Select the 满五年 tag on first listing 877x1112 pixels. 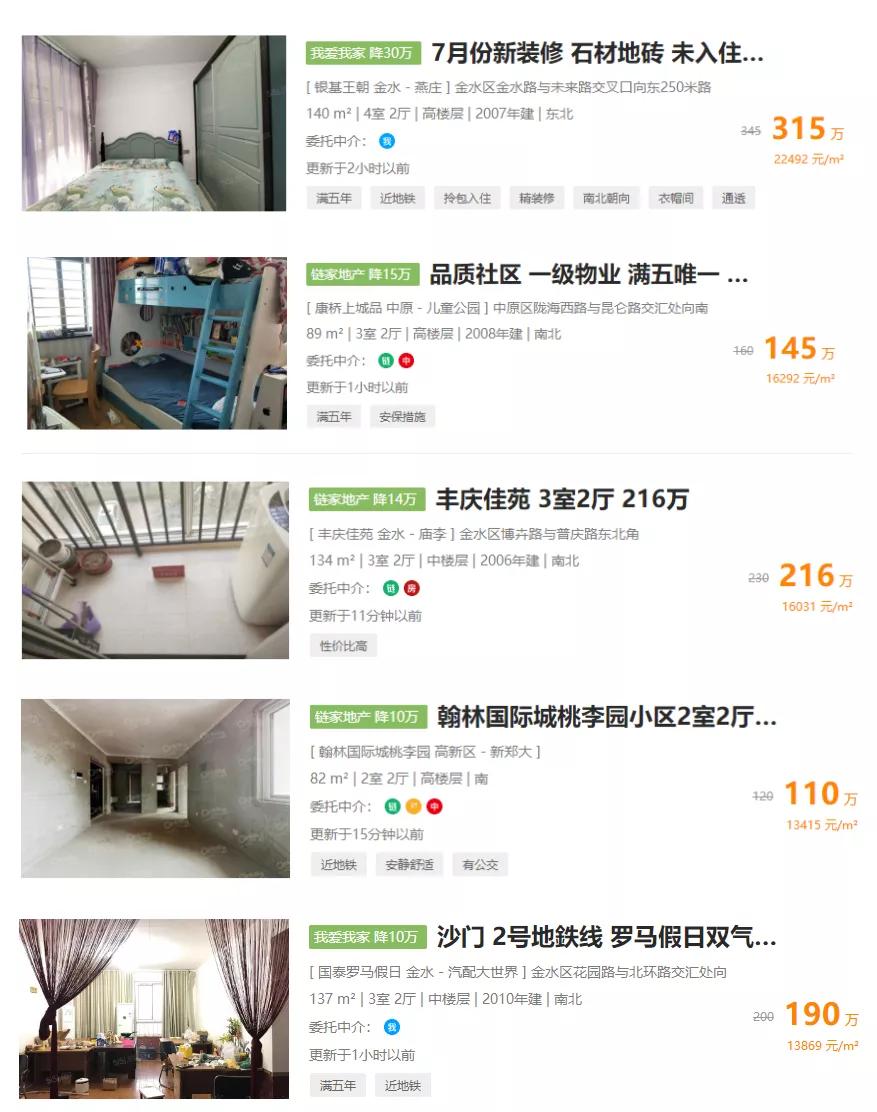click(332, 198)
